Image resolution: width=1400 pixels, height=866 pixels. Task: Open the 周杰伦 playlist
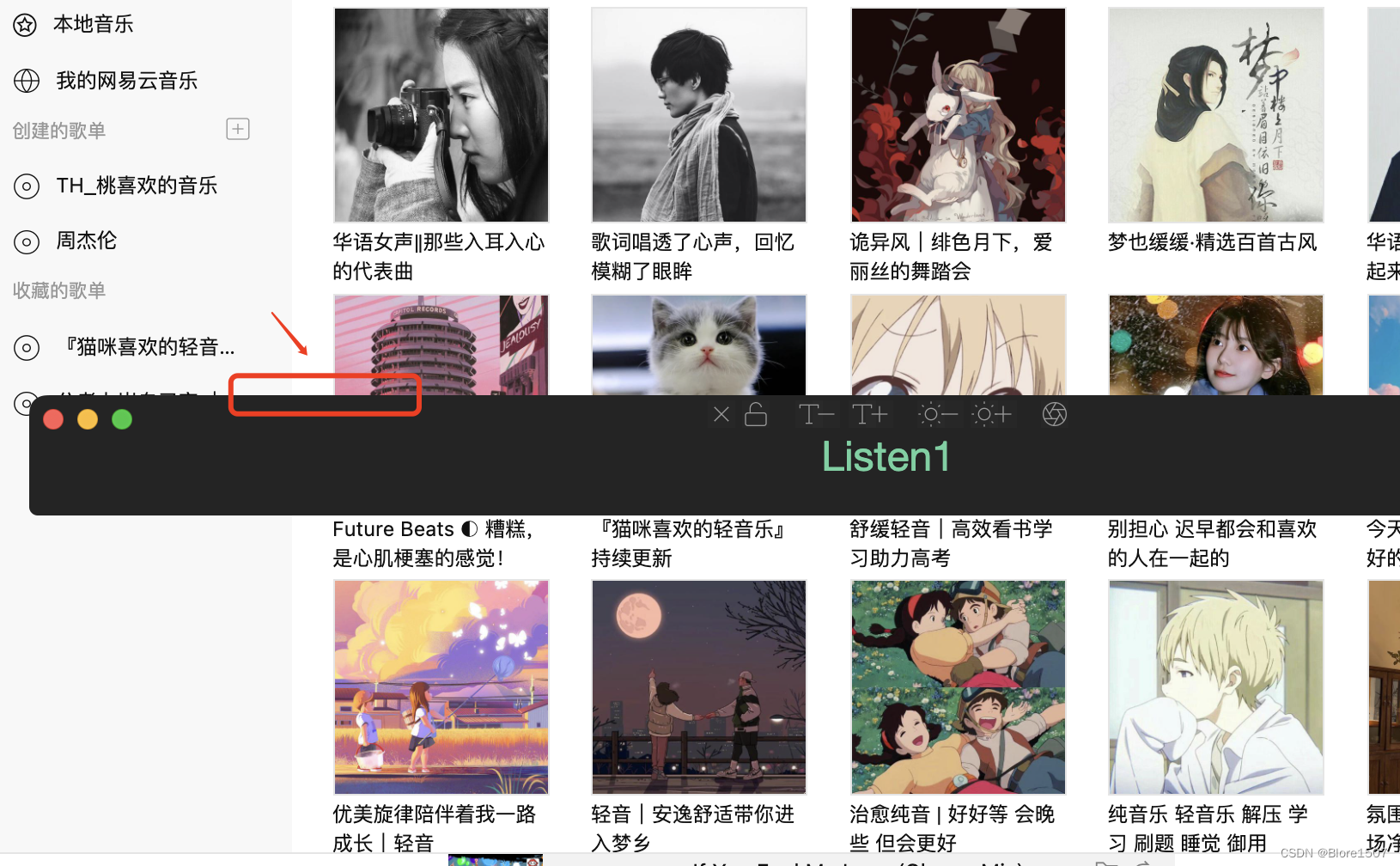click(x=86, y=241)
